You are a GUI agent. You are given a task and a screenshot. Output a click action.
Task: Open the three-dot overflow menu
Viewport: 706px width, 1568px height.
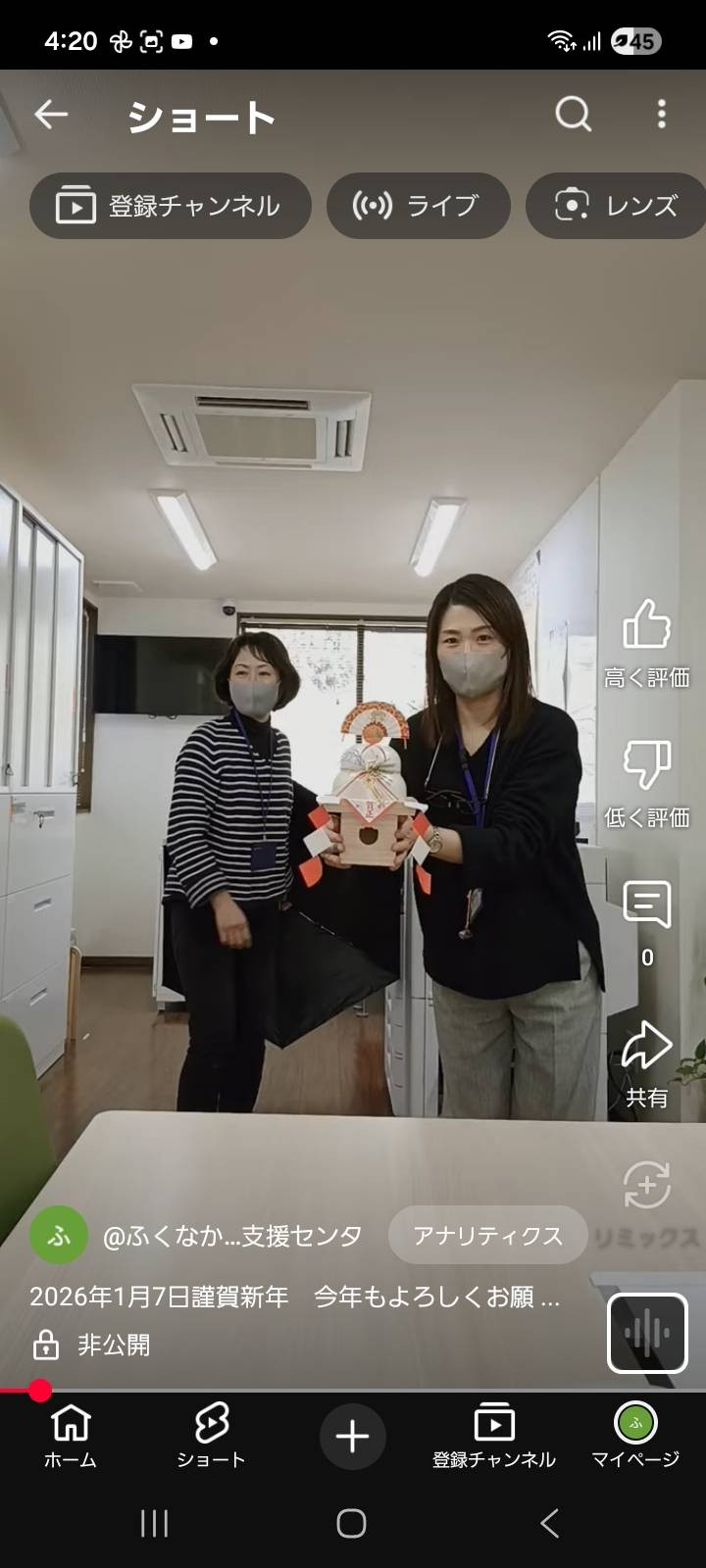click(659, 114)
